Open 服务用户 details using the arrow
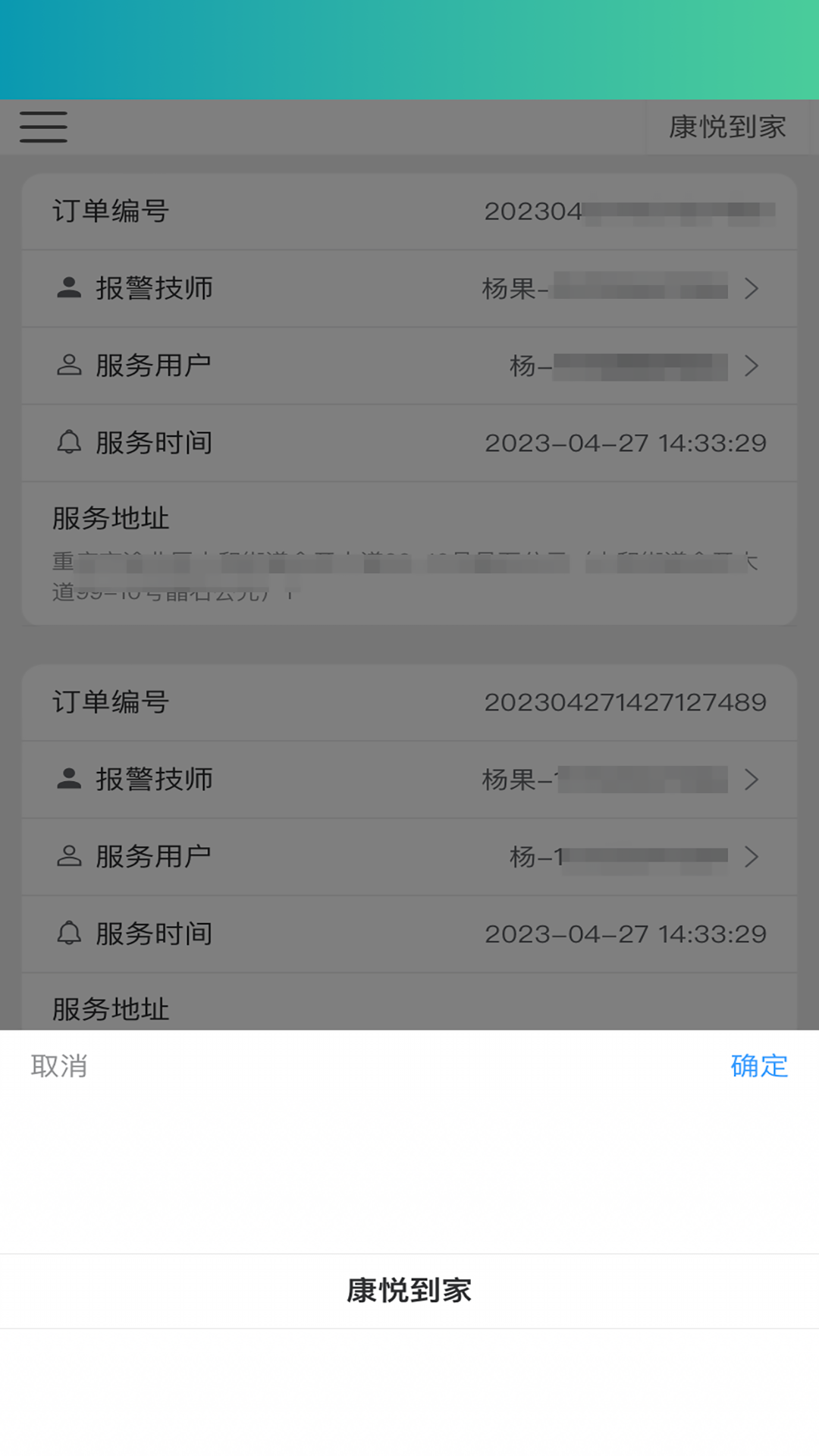The width and height of the screenshot is (819, 1456). 752,366
